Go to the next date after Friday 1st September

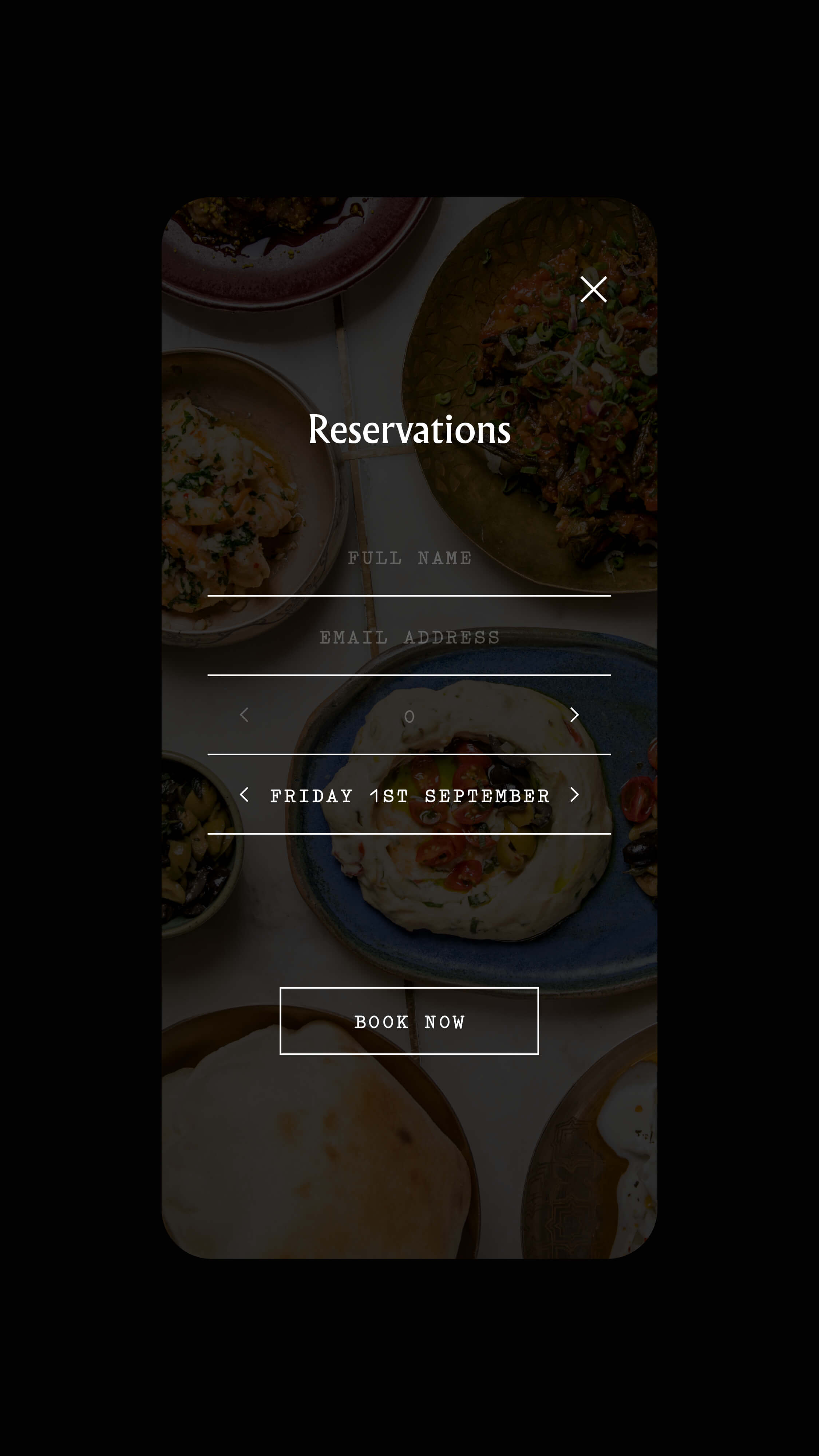click(x=574, y=795)
